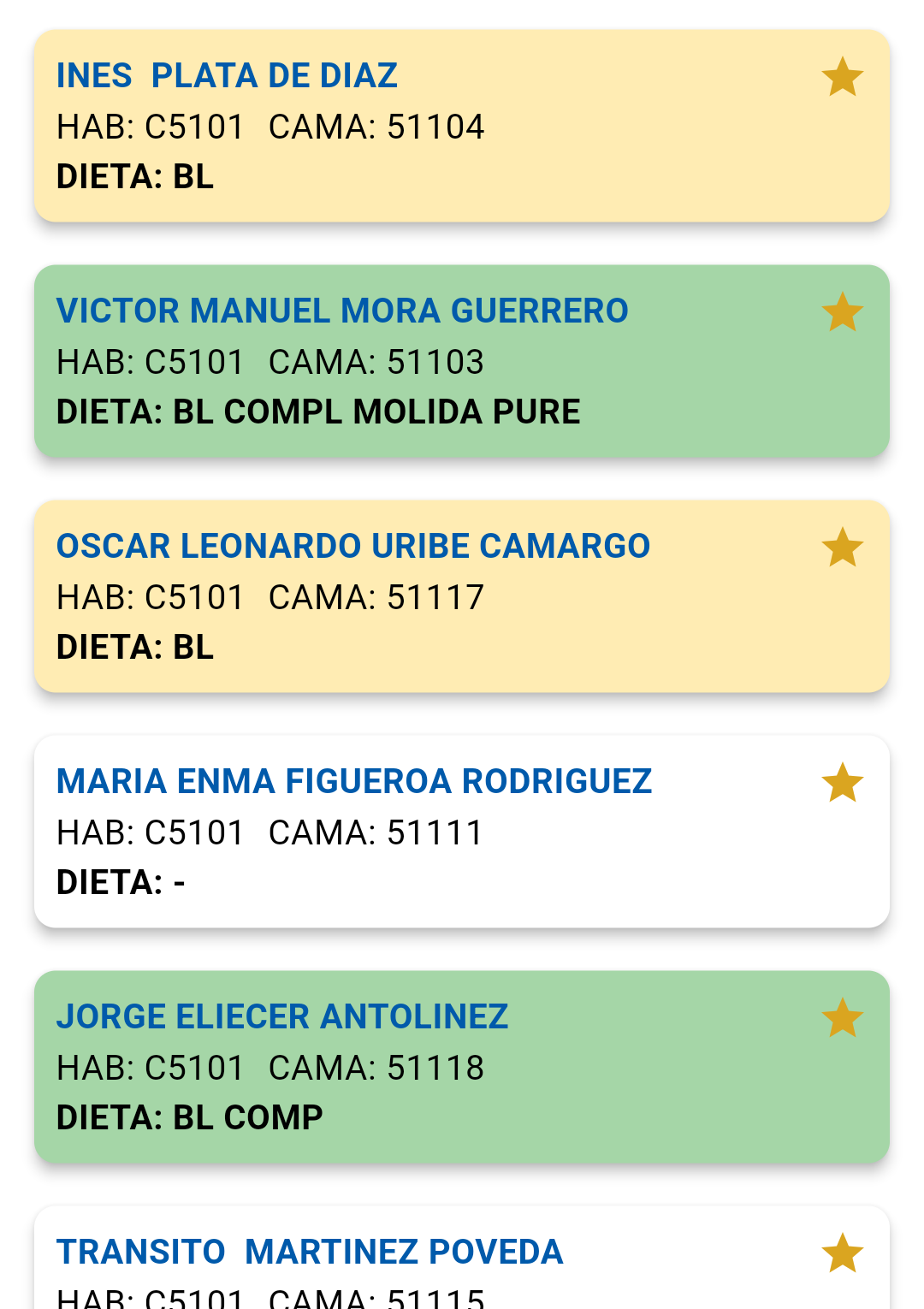Image resolution: width=924 pixels, height=1309 pixels.
Task: Tap the star for Maria Enma Figueroa
Action: (x=842, y=783)
